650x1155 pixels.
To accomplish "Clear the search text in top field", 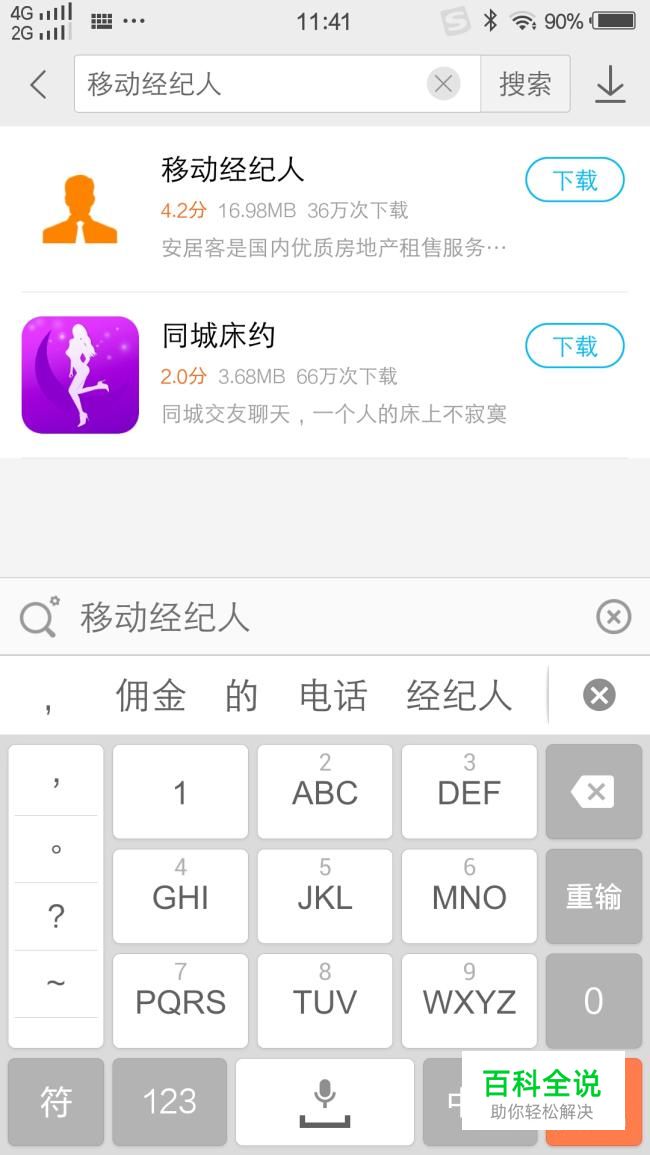I will [443, 84].
